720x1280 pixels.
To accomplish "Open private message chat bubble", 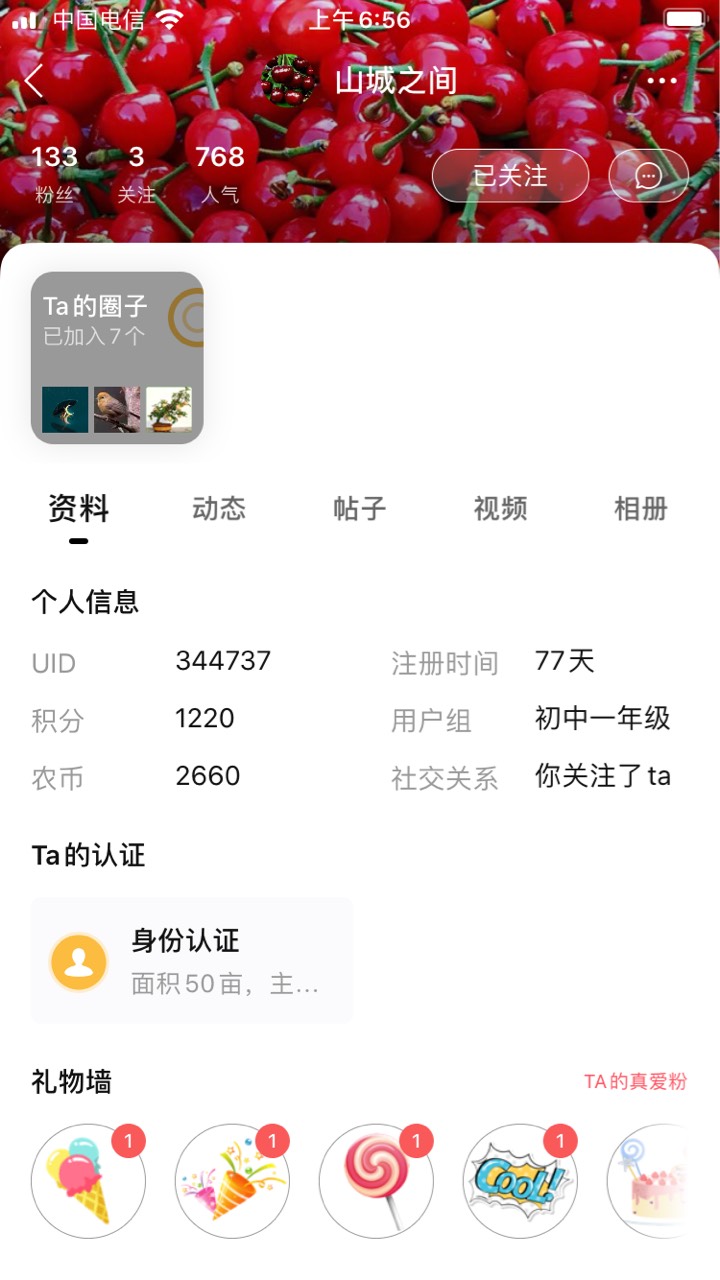I will click(648, 176).
